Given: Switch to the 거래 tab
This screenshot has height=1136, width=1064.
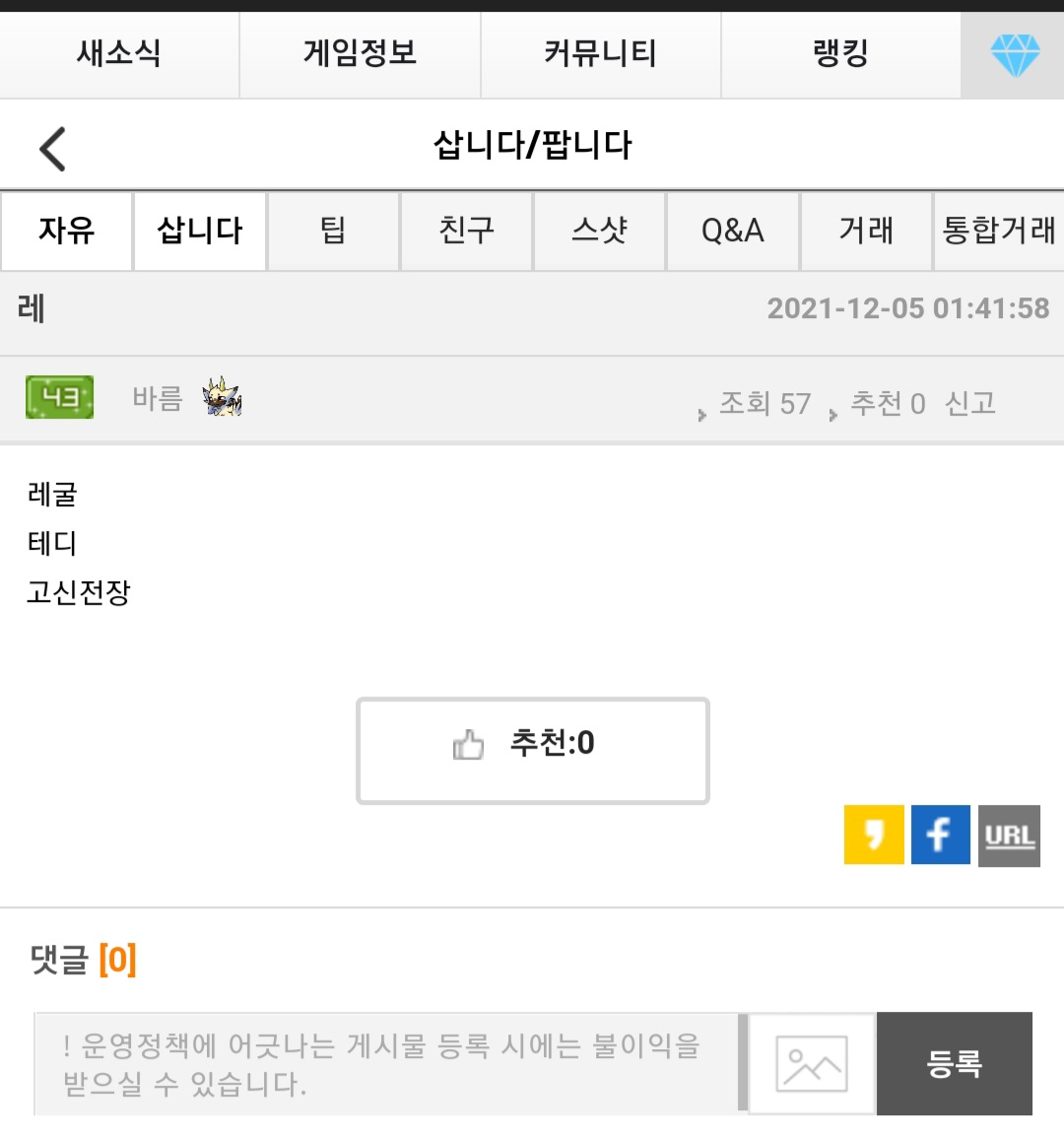Looking at the screenshot, I should pyautogui.click(x=866, y=231).
